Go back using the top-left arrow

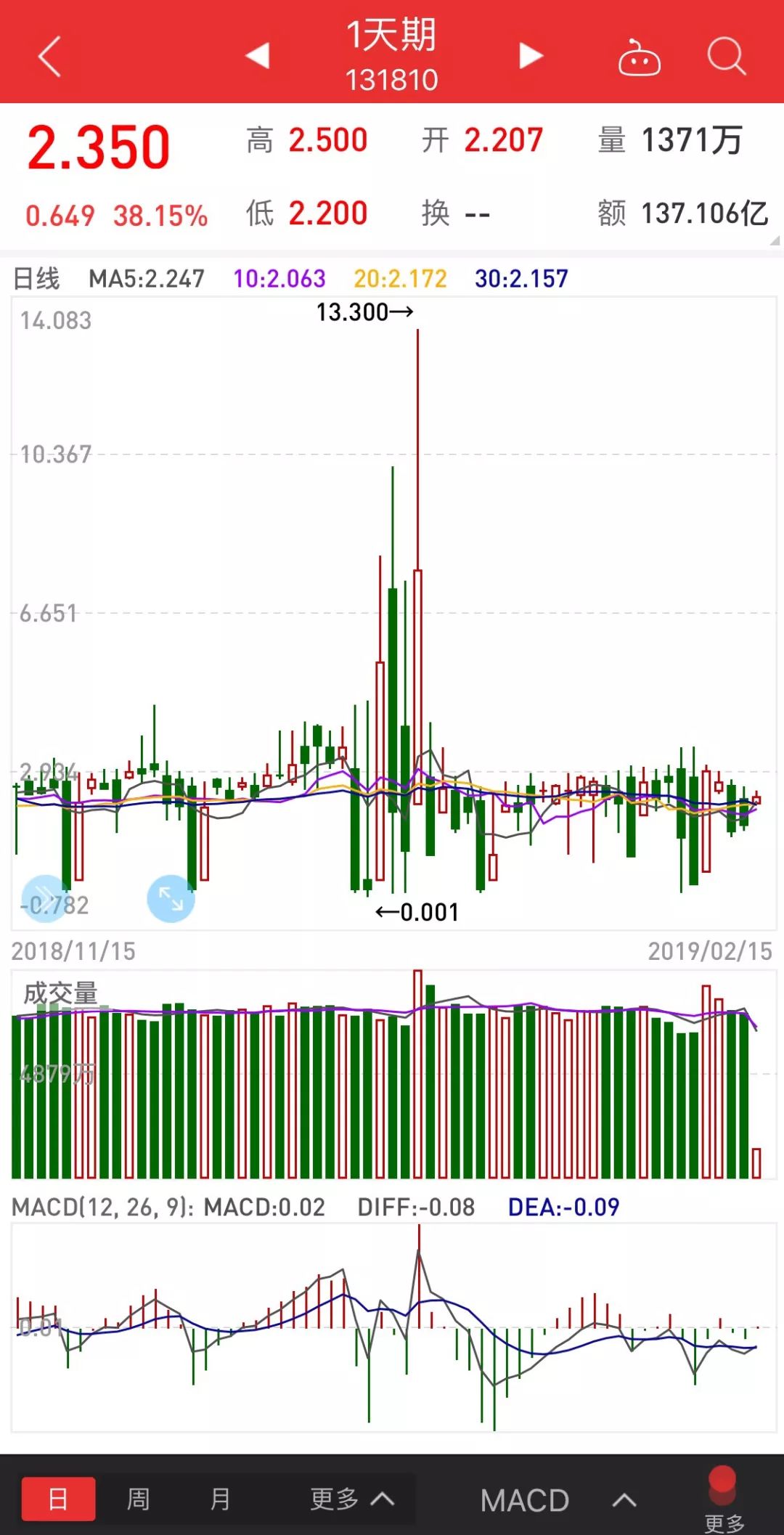(49, 57)
